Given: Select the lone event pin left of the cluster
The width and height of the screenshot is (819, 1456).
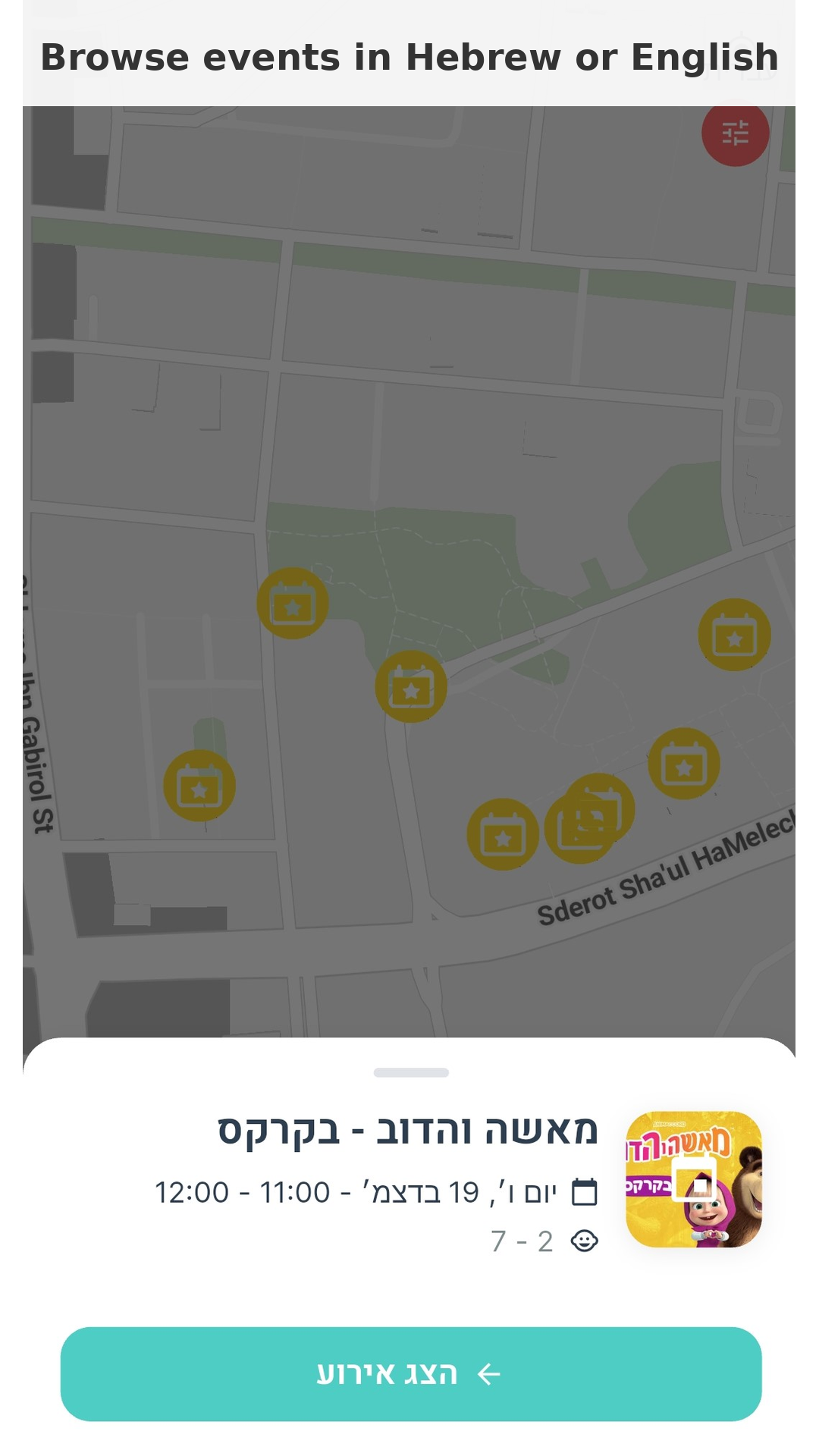Looking at the screenshot, I should click(504, 834).
